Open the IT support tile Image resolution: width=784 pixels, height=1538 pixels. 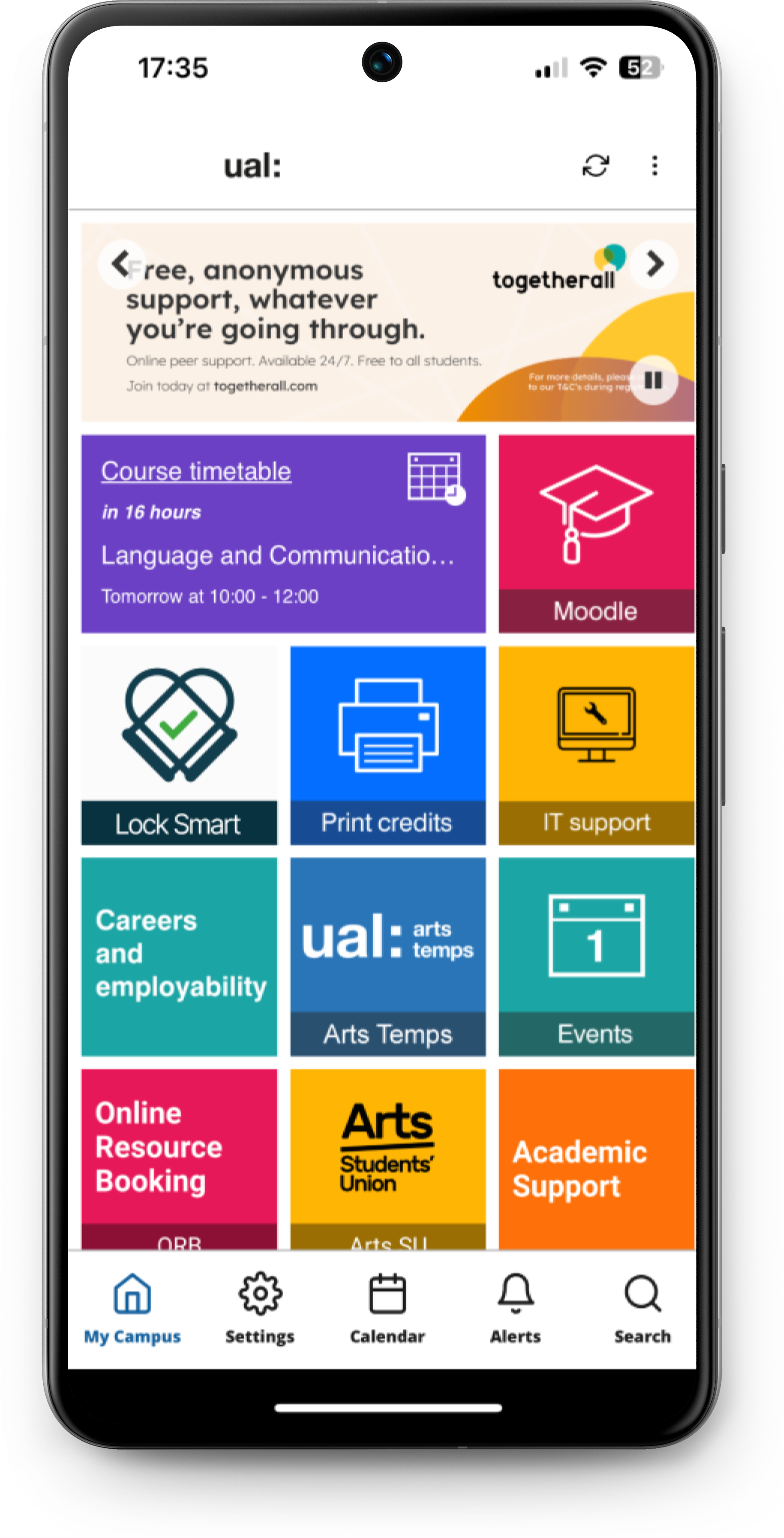[596, 745]
